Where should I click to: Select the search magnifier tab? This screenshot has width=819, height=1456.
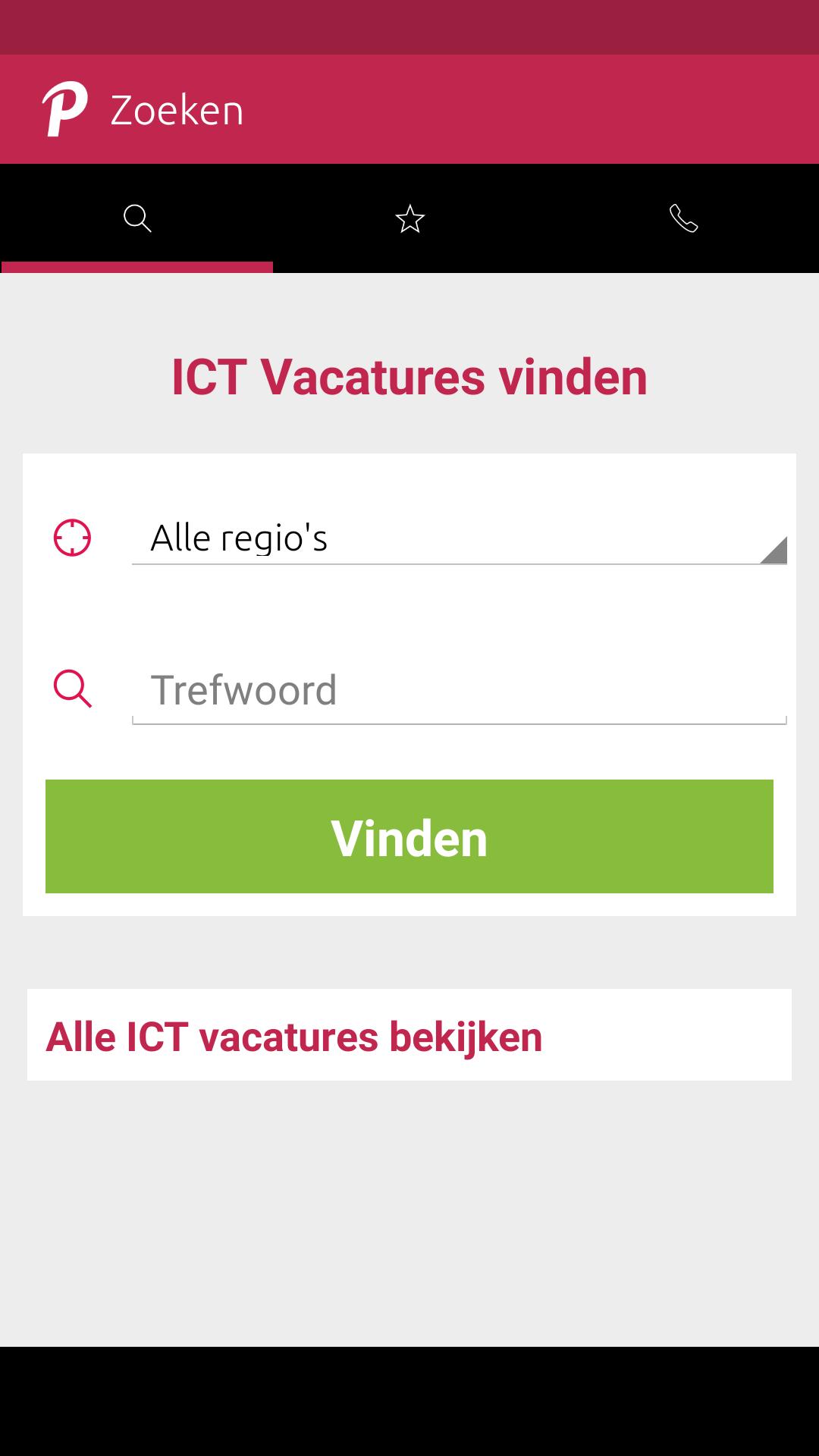[137, 219]
